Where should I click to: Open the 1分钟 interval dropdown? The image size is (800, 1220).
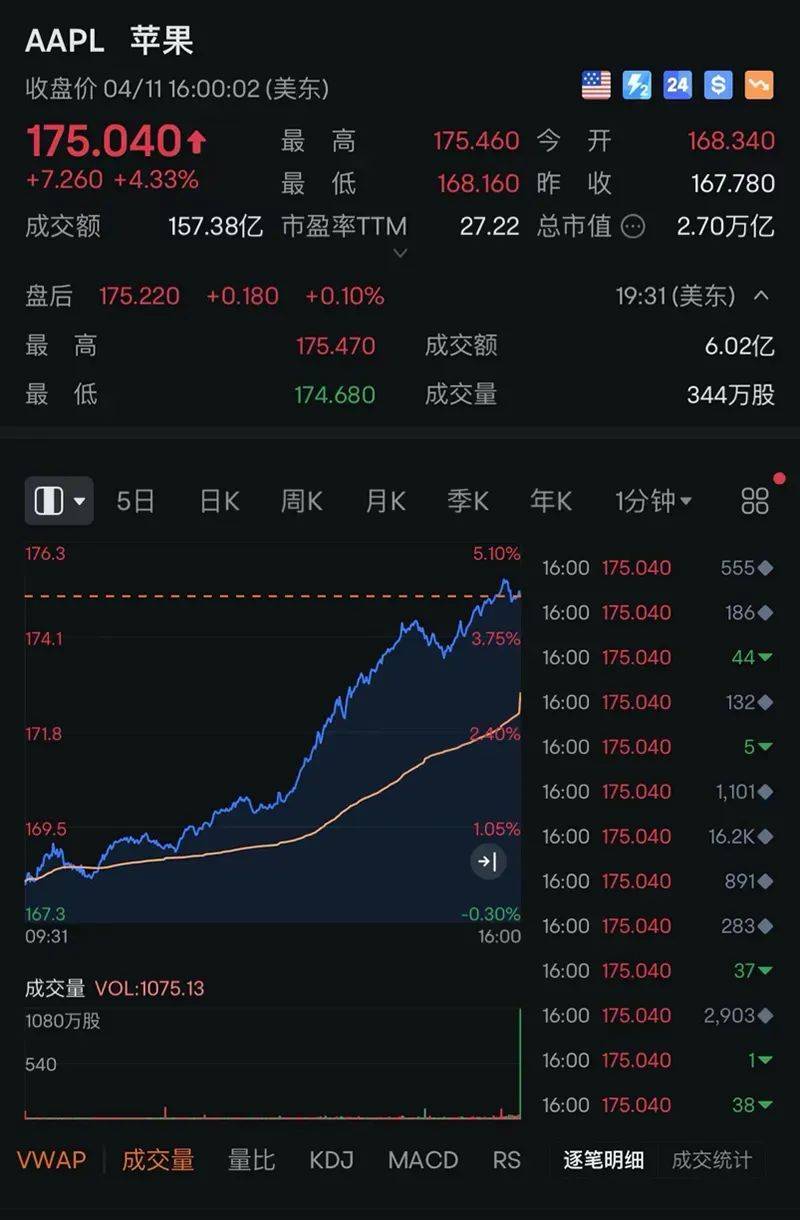pos(650,501)
